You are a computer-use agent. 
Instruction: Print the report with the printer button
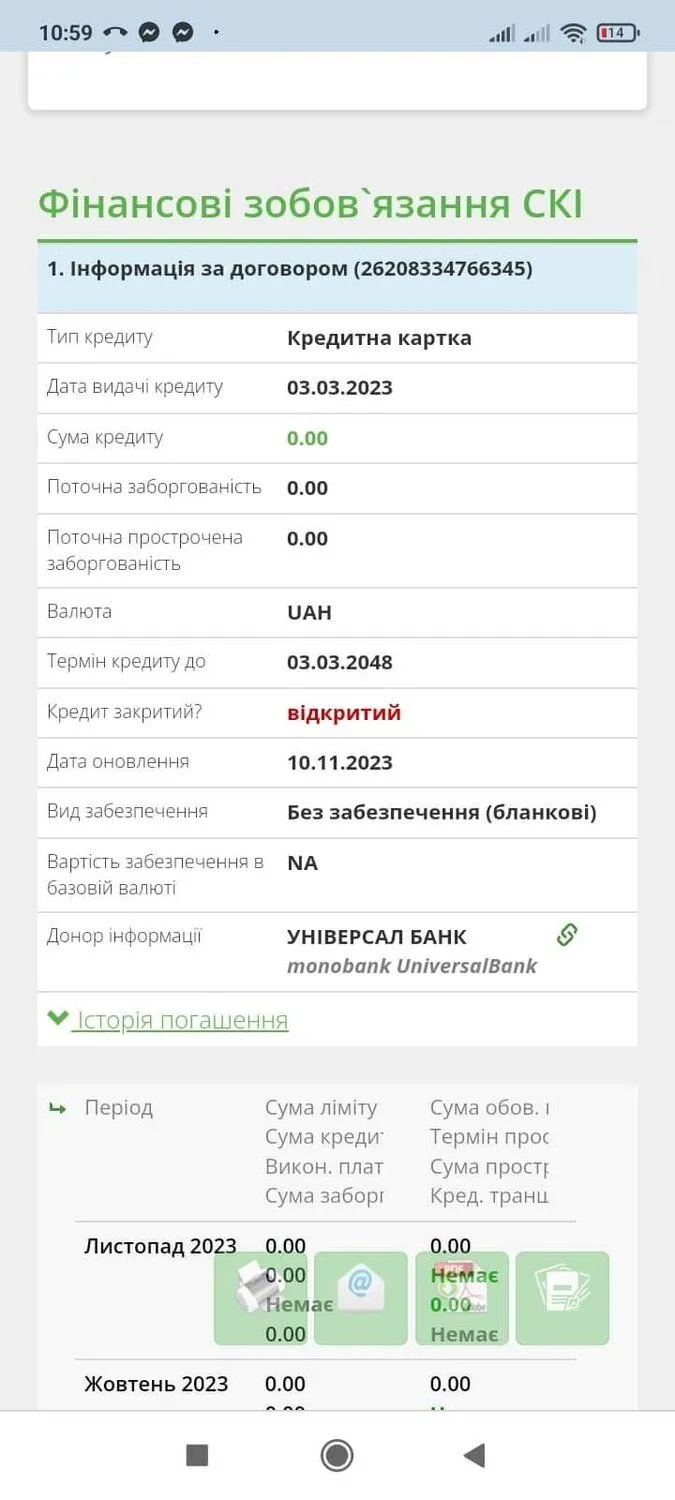260,1298
